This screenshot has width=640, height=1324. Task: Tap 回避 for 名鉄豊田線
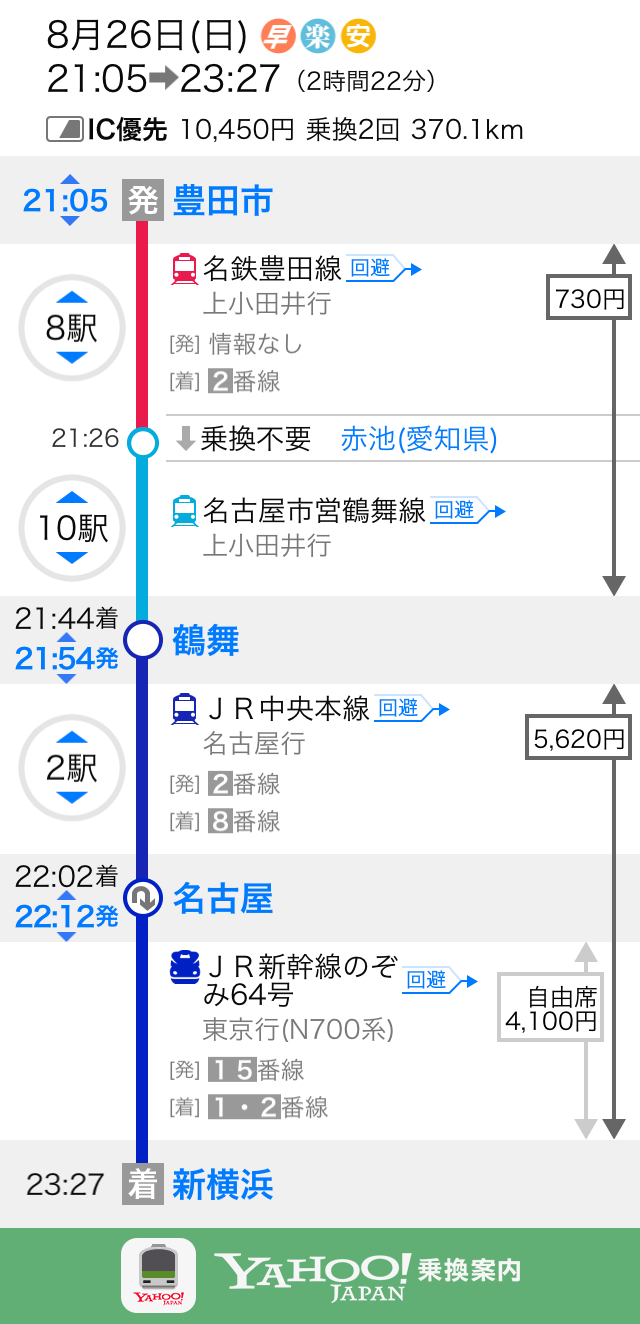click(x=383, y=269)
